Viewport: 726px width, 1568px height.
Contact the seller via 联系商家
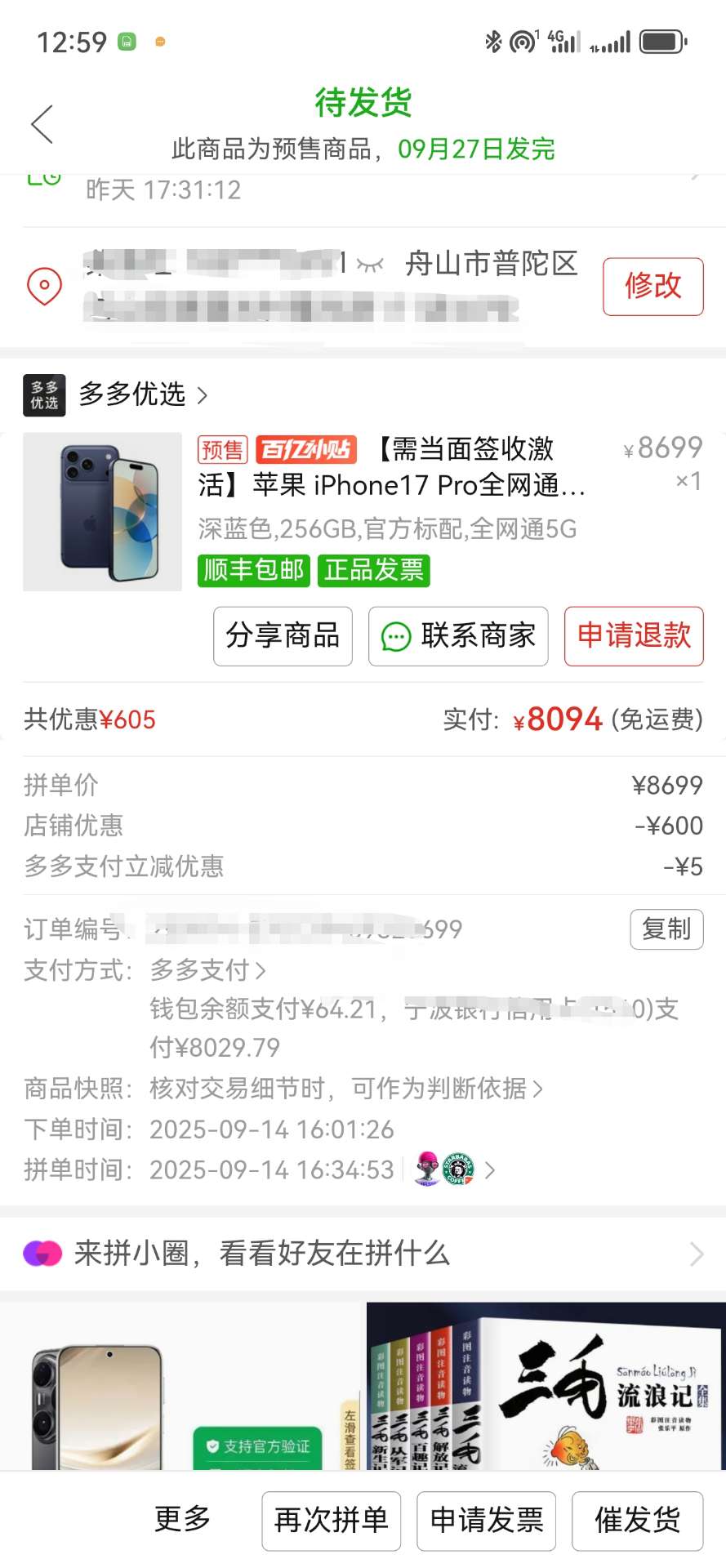pyautogui.click(x=458, y=635)
